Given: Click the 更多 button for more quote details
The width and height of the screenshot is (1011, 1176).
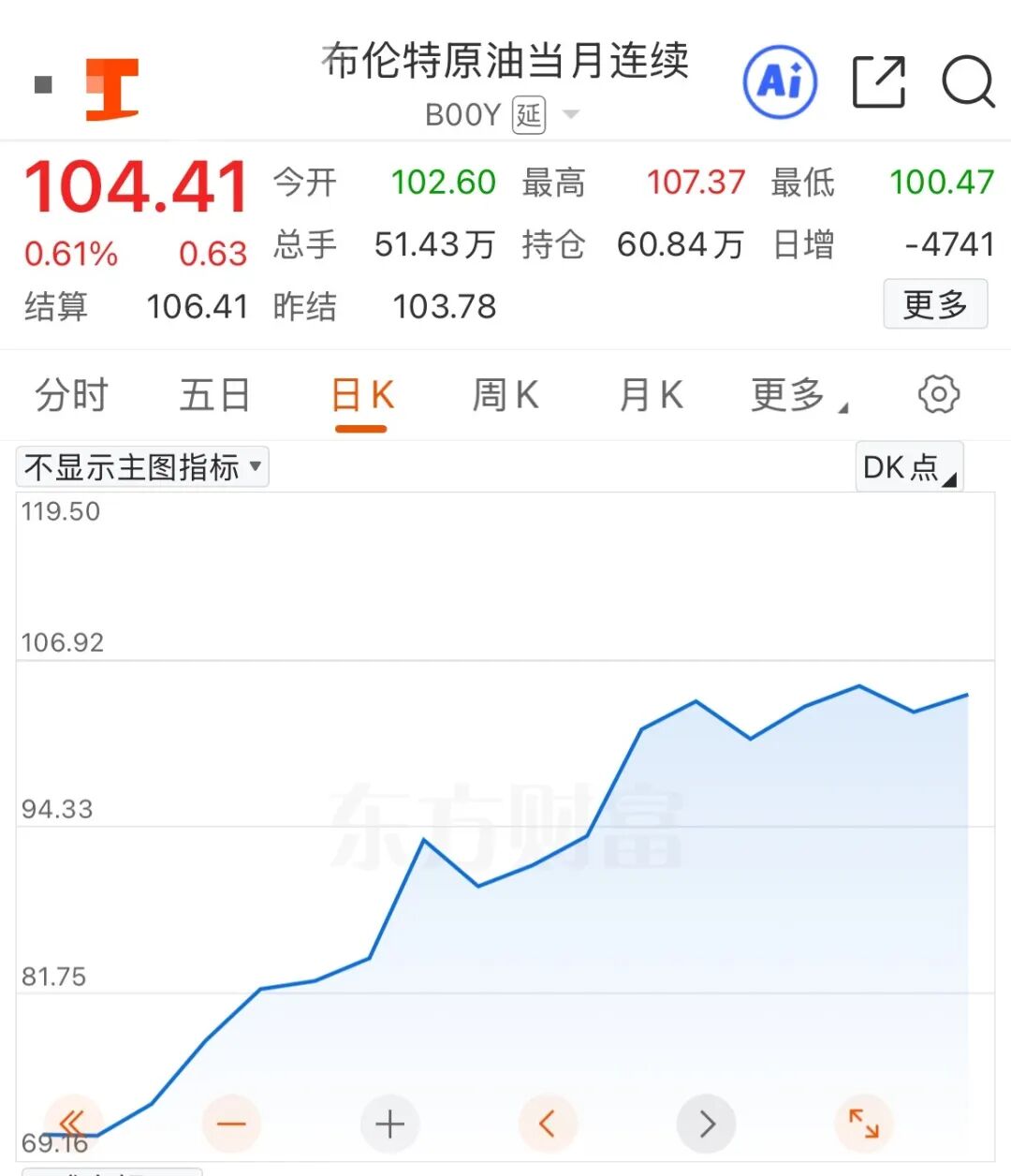Looking at the screenshot, I should [935, 305].
